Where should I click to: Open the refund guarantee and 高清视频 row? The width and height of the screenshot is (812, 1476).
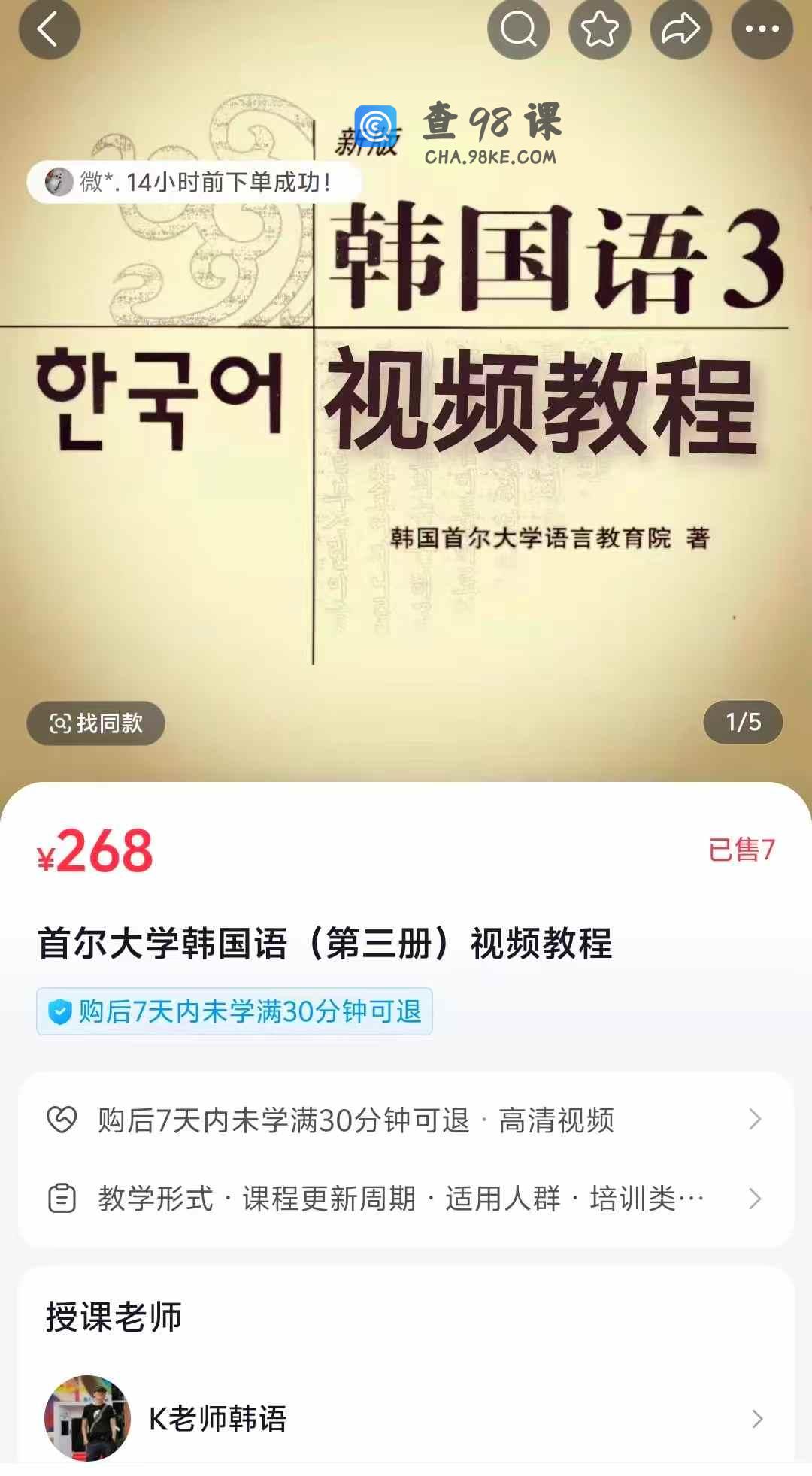(406, 1120)
